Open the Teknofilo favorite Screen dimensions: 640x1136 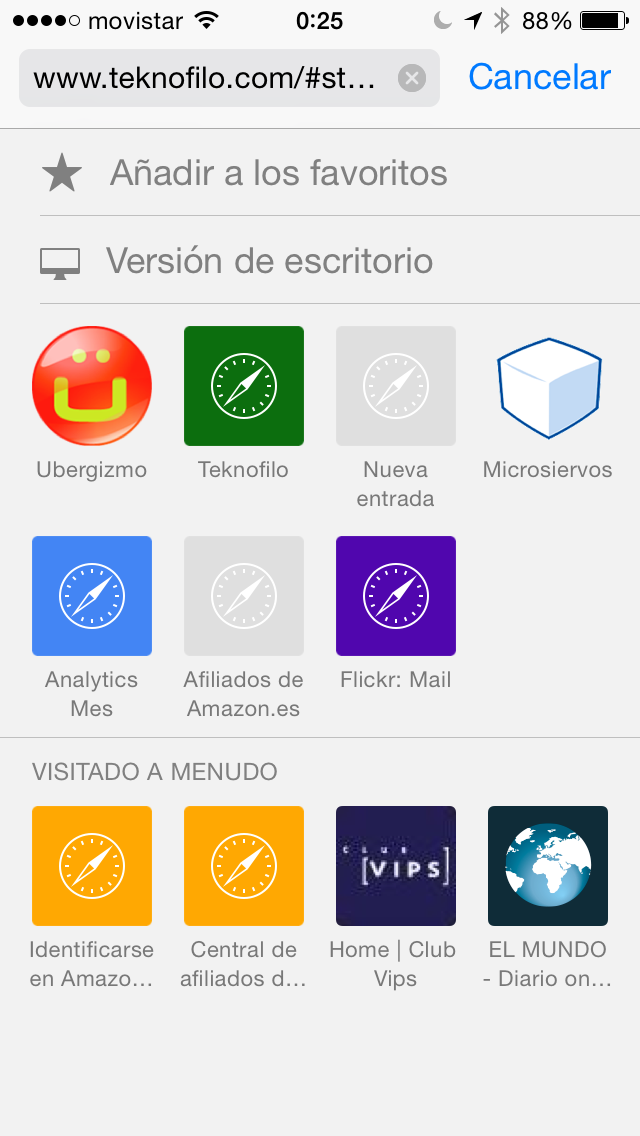[x=244, y=386]
